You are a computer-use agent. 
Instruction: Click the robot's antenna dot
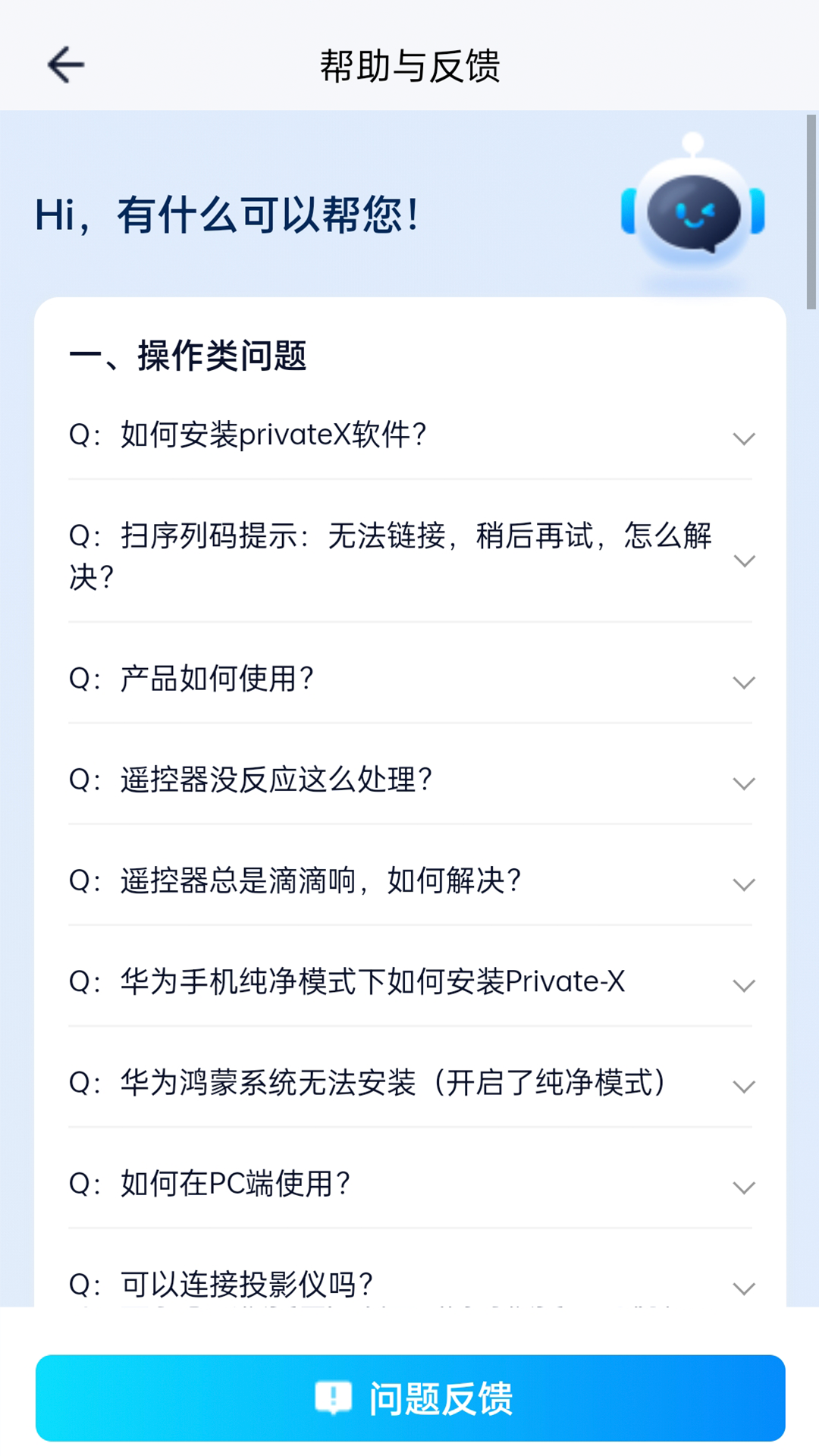[x=692, y=141]
